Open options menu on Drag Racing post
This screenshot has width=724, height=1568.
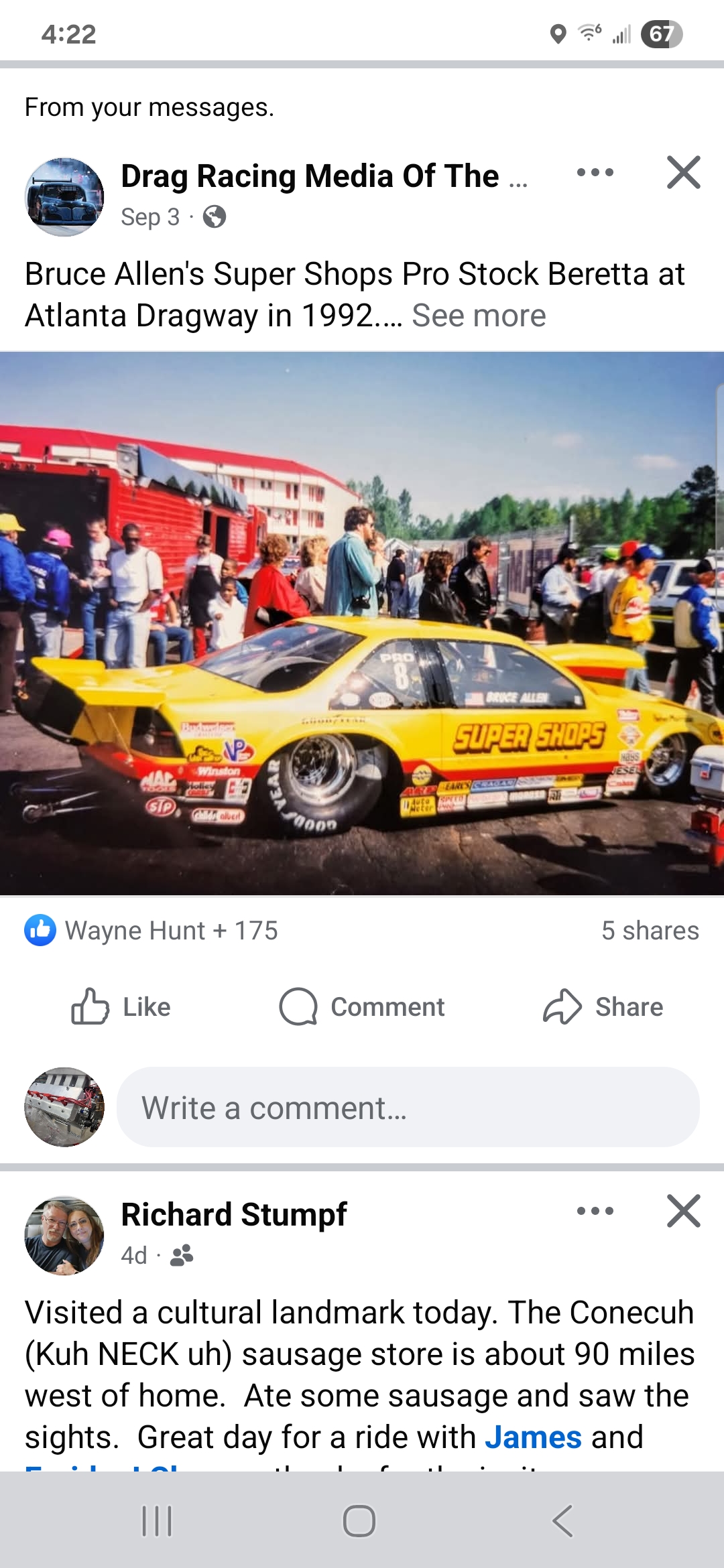(595, 173)
